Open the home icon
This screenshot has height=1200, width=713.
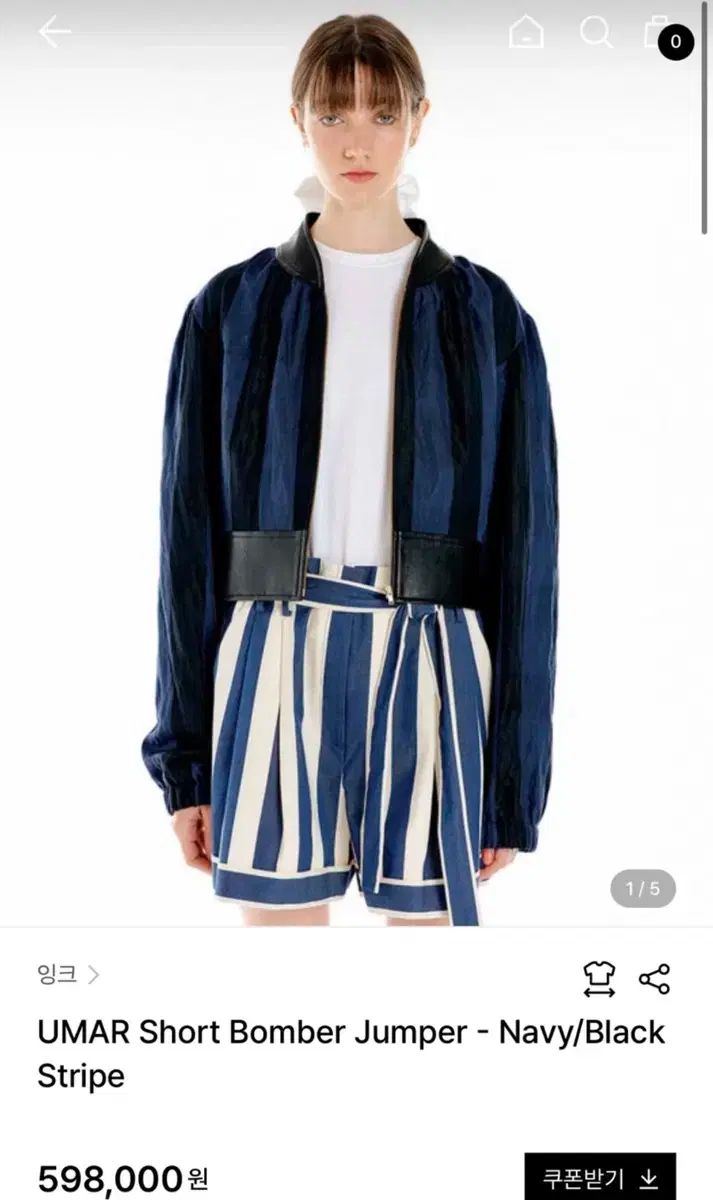point(526,33)
